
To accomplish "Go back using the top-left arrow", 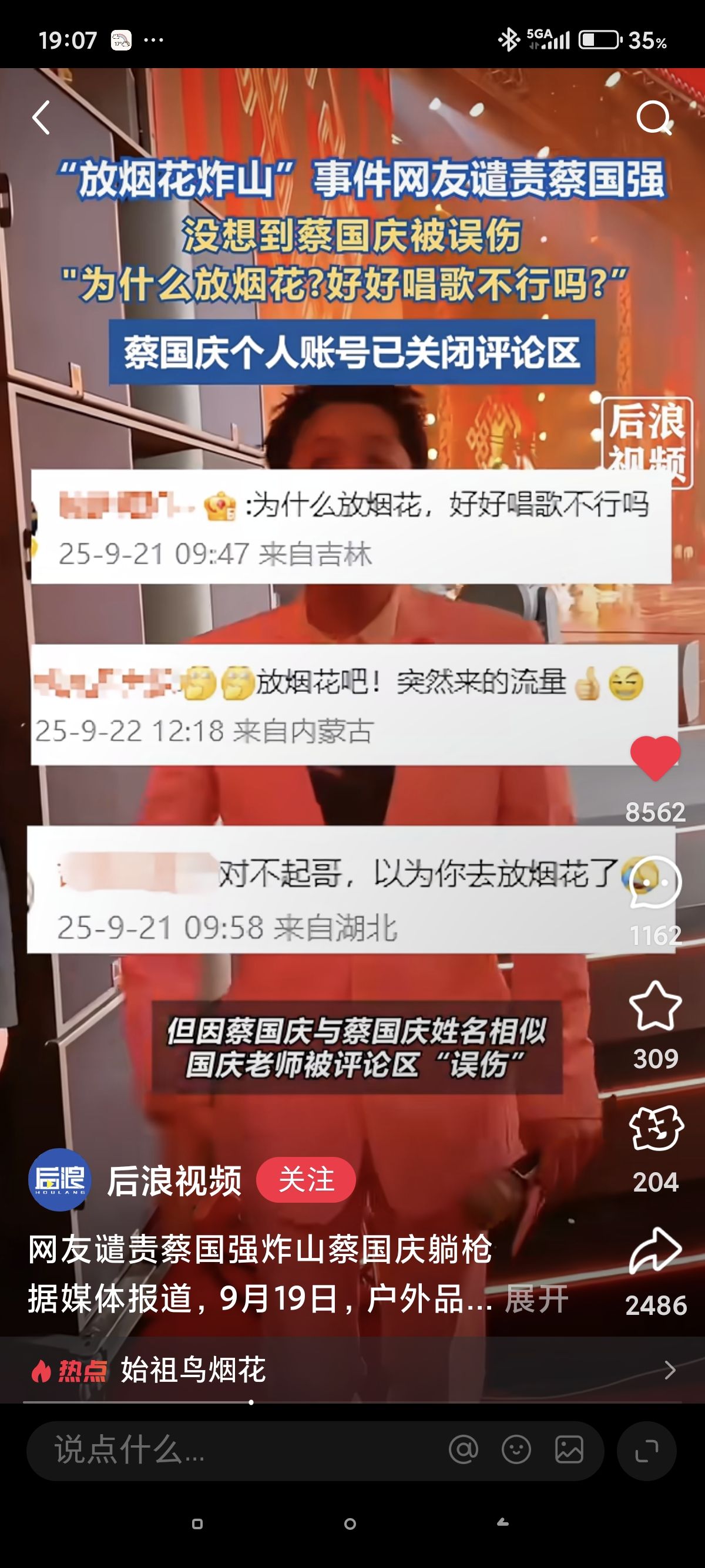I will click(x=41, y=117).
